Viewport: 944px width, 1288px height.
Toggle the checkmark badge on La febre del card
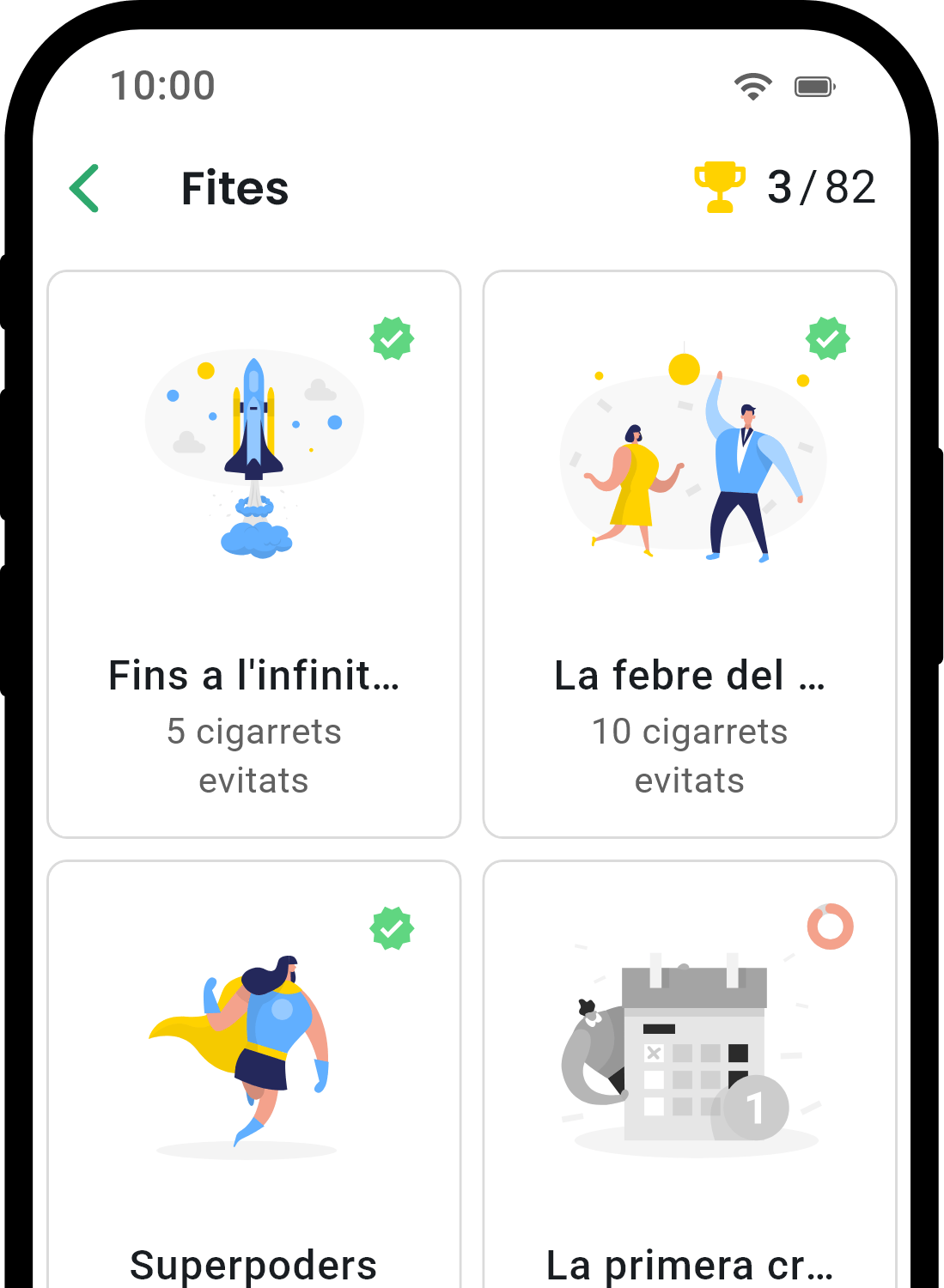[828, 338]
